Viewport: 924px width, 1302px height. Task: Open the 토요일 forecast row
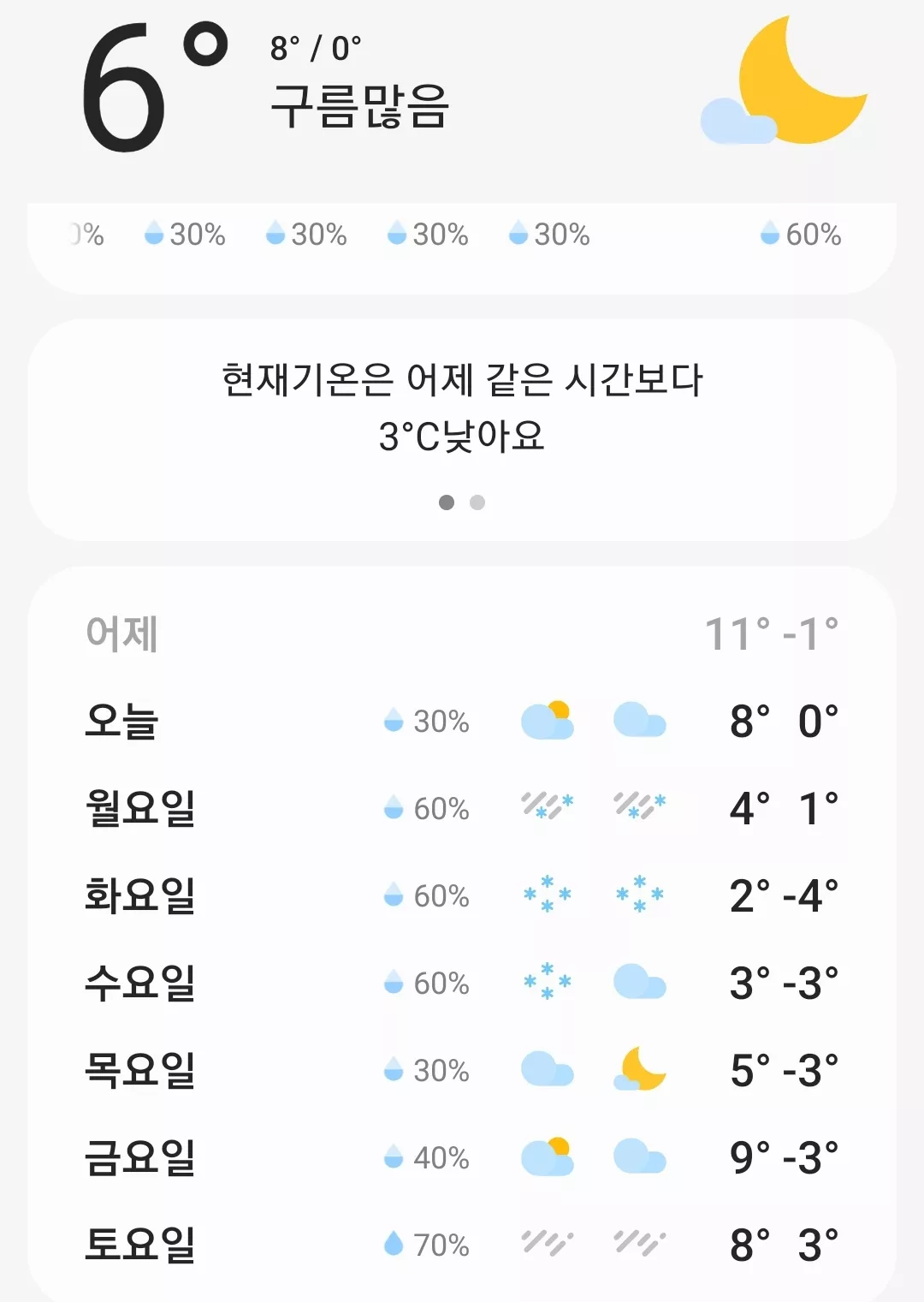462,1246
